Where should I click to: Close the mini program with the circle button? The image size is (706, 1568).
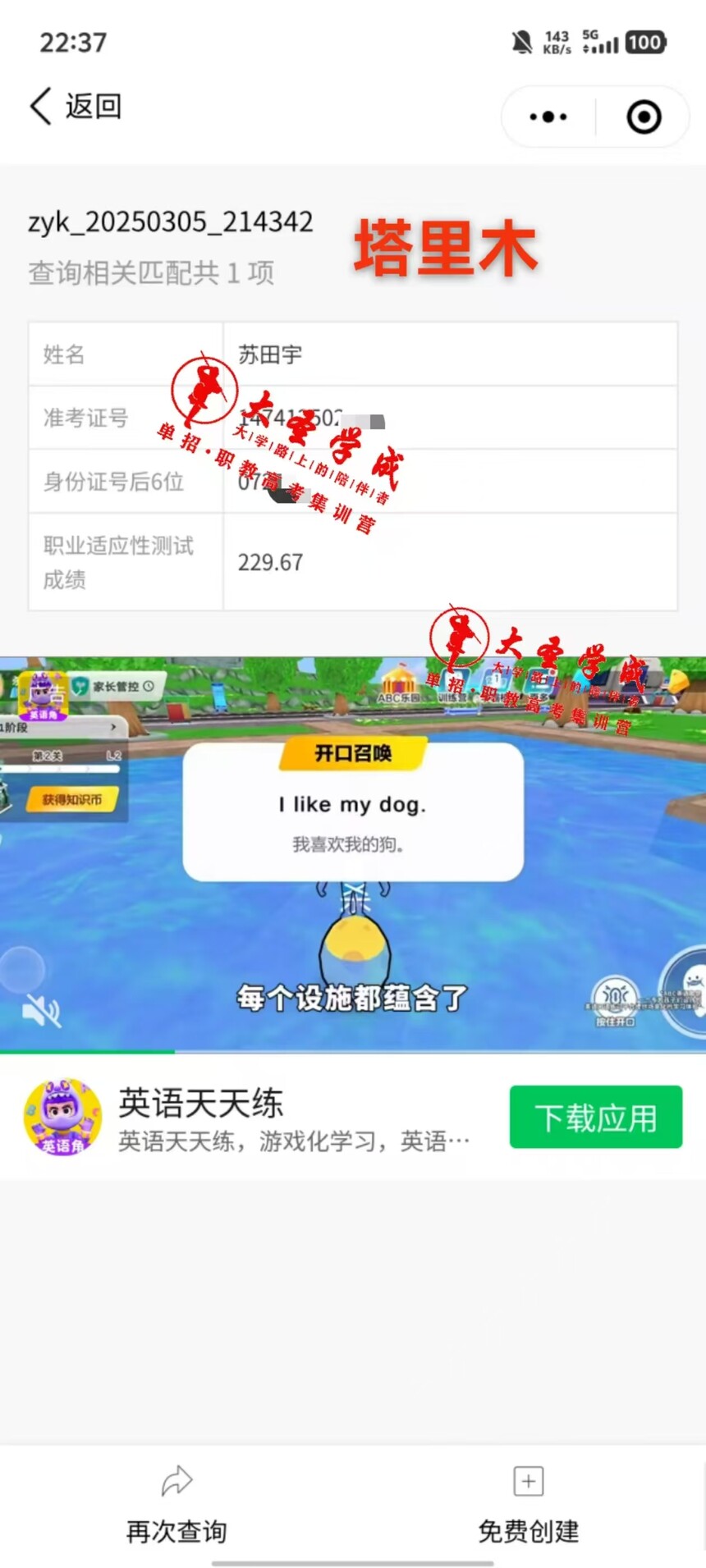point(644,117)
